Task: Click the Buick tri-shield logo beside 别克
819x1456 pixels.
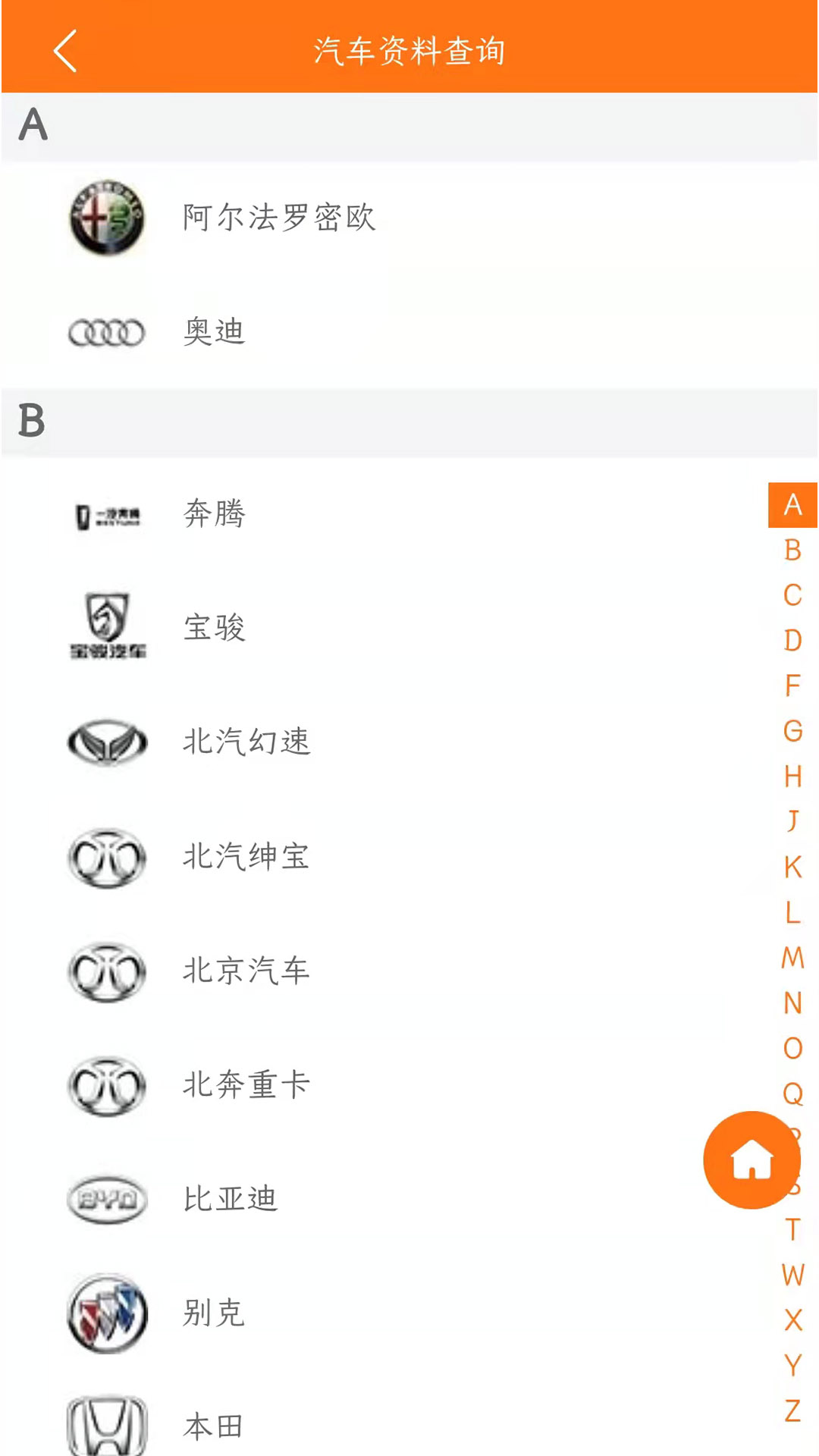Action: coord(106,1313)
